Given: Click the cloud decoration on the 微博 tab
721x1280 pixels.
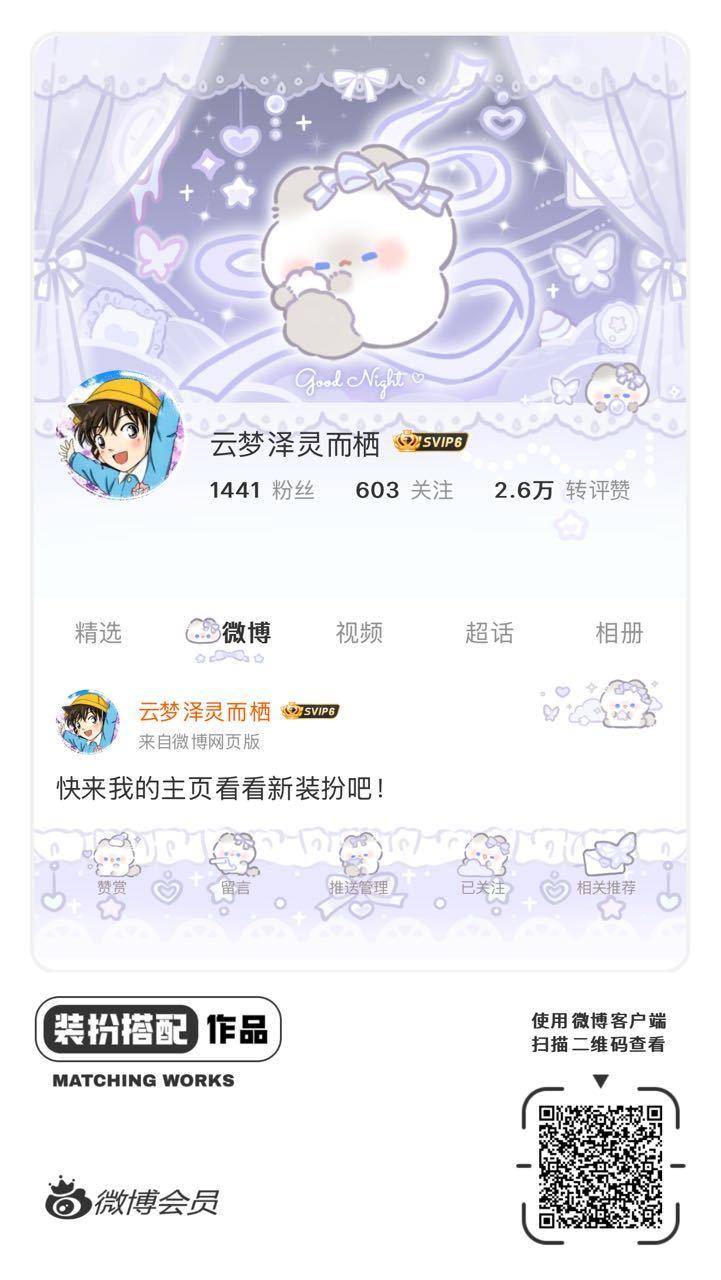Looking at the screenshot, I should click(x=202, y=630).
